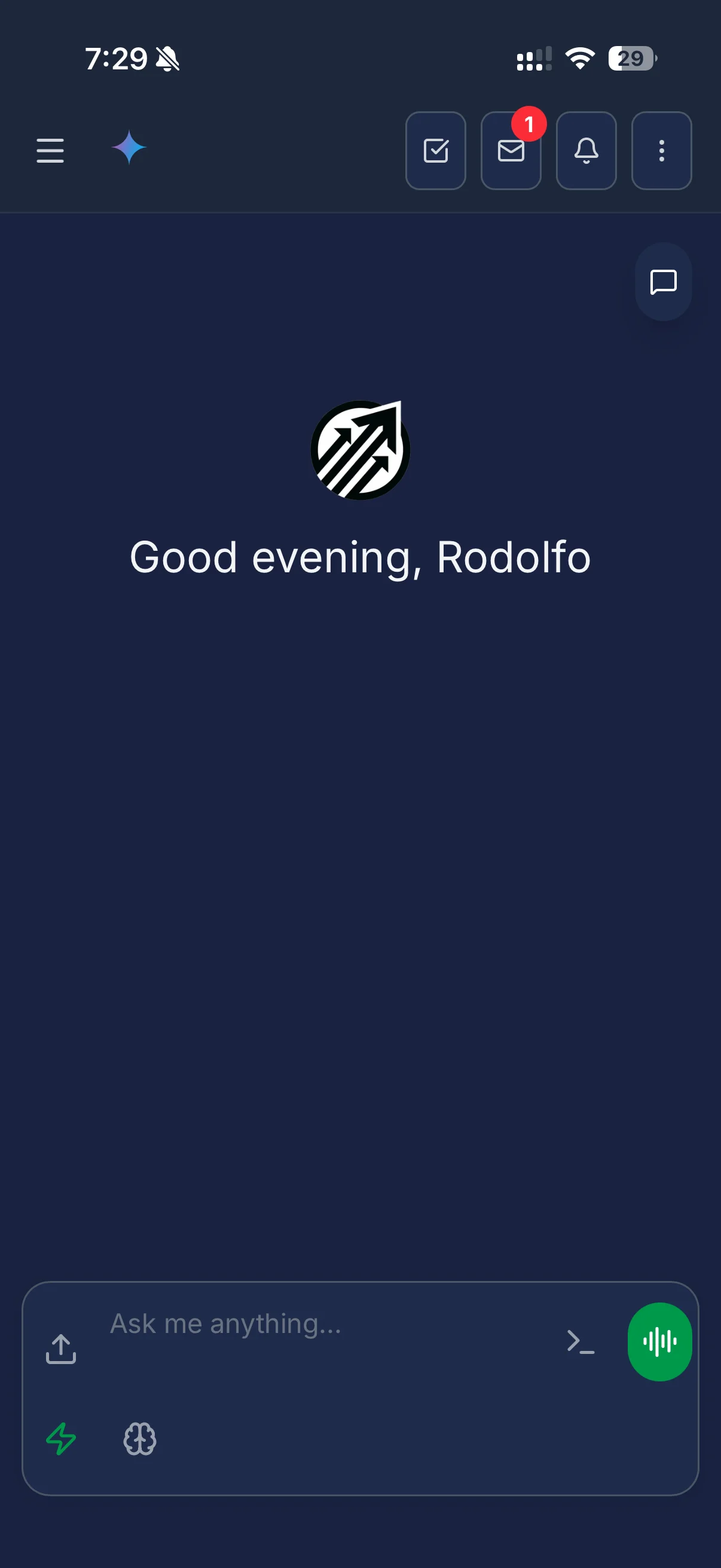Screen dimensions: 721x1568
Task: Tap the brain icon
Action: (x=140, y=1439)
